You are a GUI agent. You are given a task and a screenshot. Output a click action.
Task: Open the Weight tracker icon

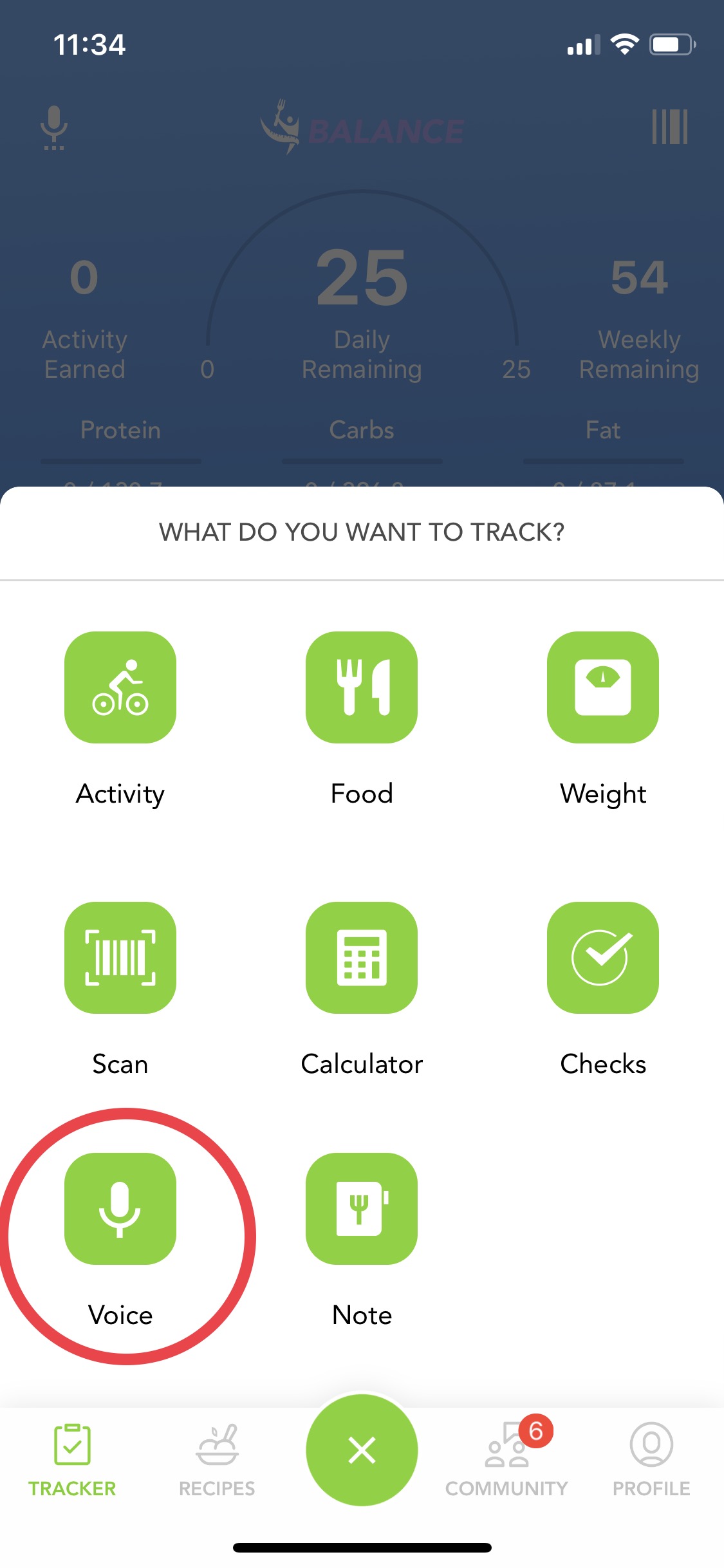coord(603,687)
